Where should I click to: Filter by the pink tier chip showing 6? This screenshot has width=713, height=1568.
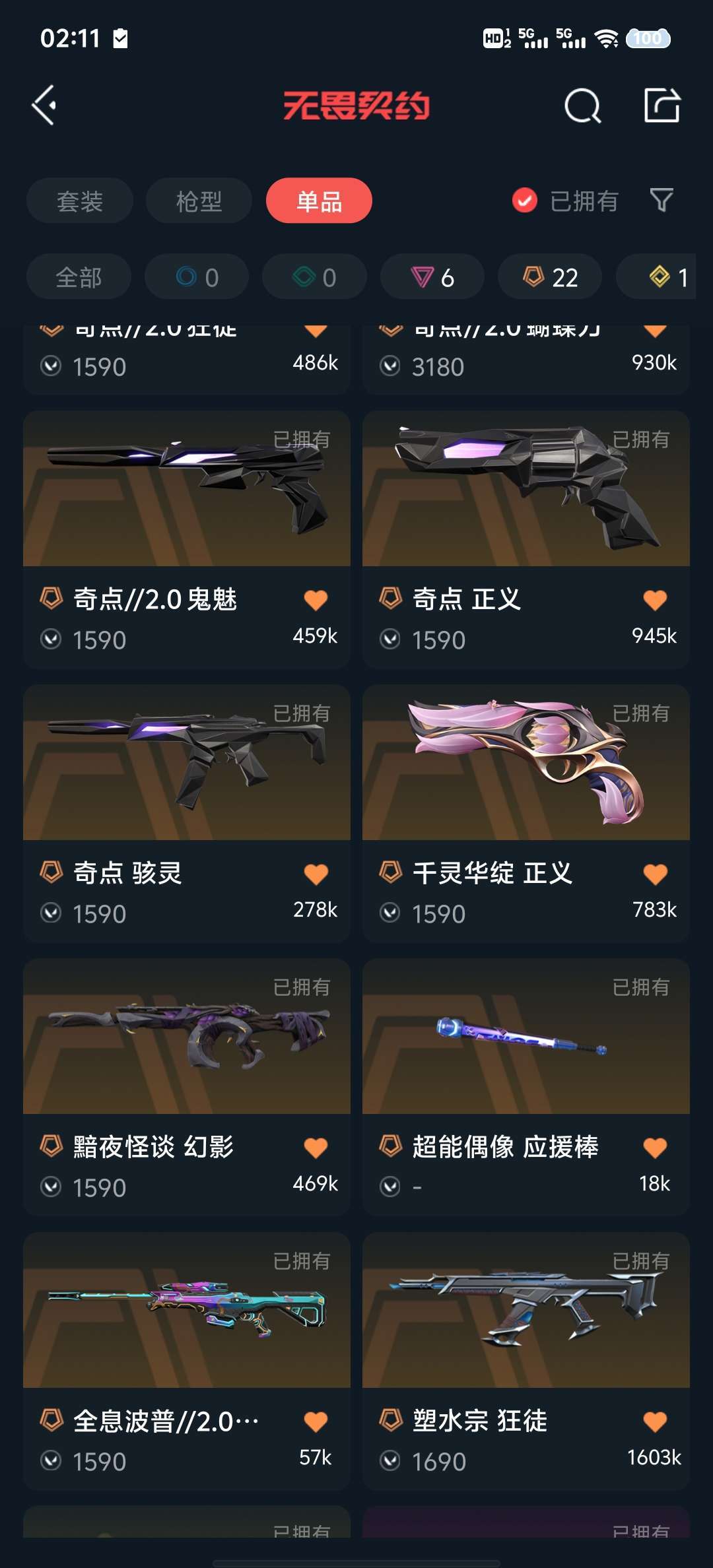pos(432,277)
